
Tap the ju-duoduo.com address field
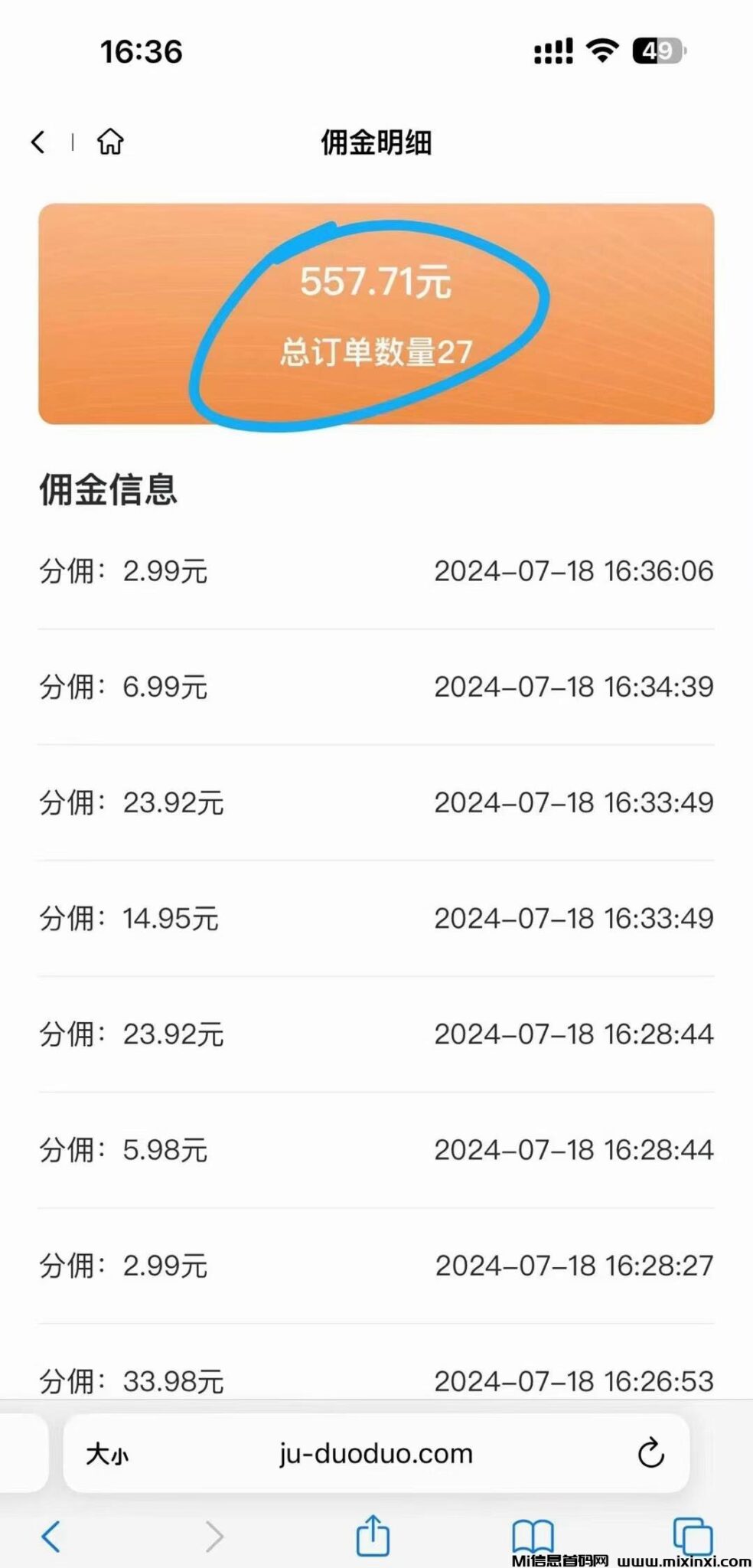tap(376, 1453)
